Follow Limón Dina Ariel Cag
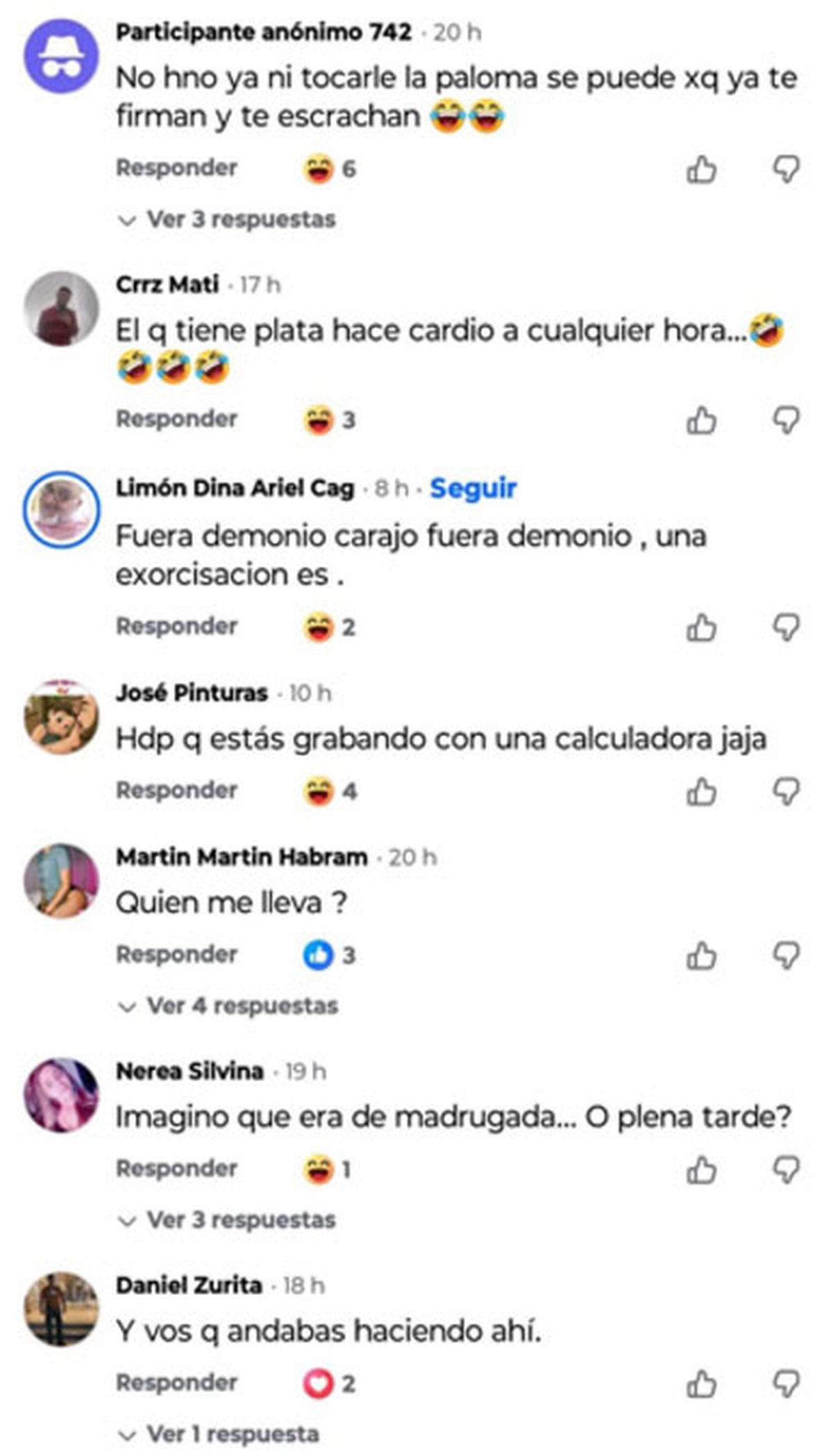 pyautogui.click(x=473, y=489)
